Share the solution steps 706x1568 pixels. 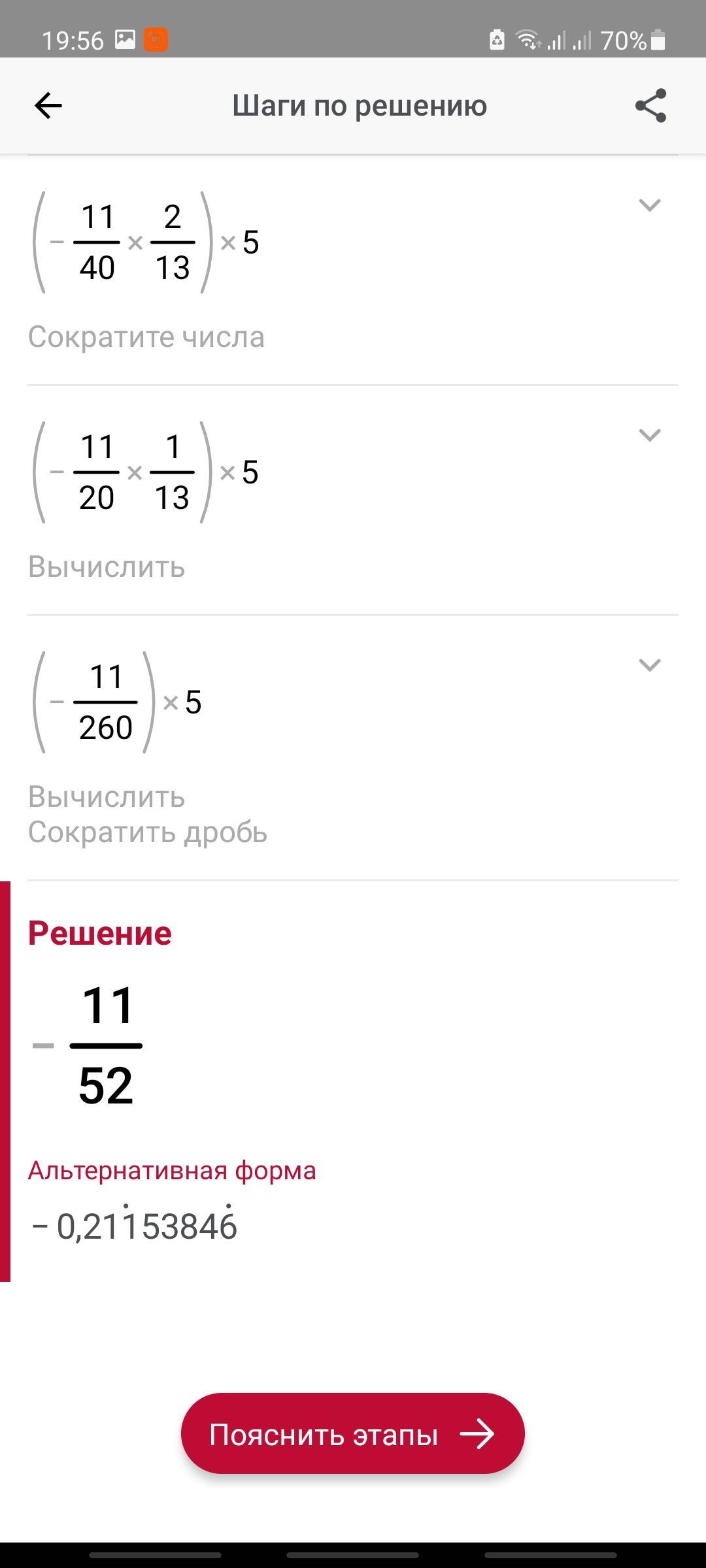(x=650, y=106)
